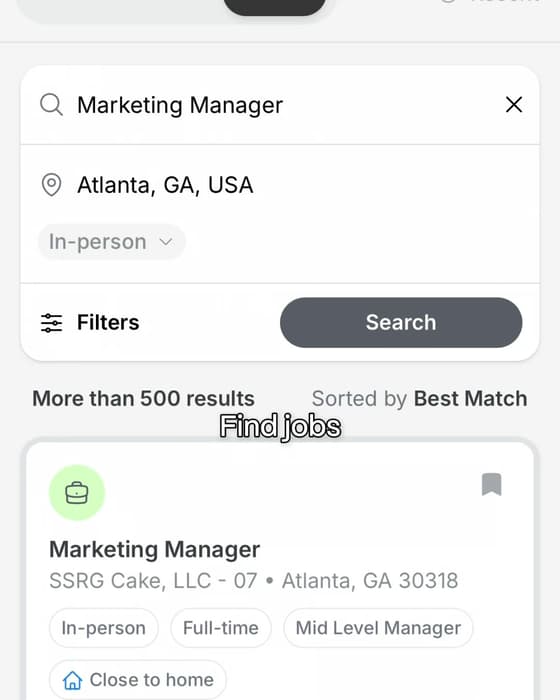560x700 pixels.
Task: Edit the Atlanta, GA, USA location field
Action: coord(279,185)
